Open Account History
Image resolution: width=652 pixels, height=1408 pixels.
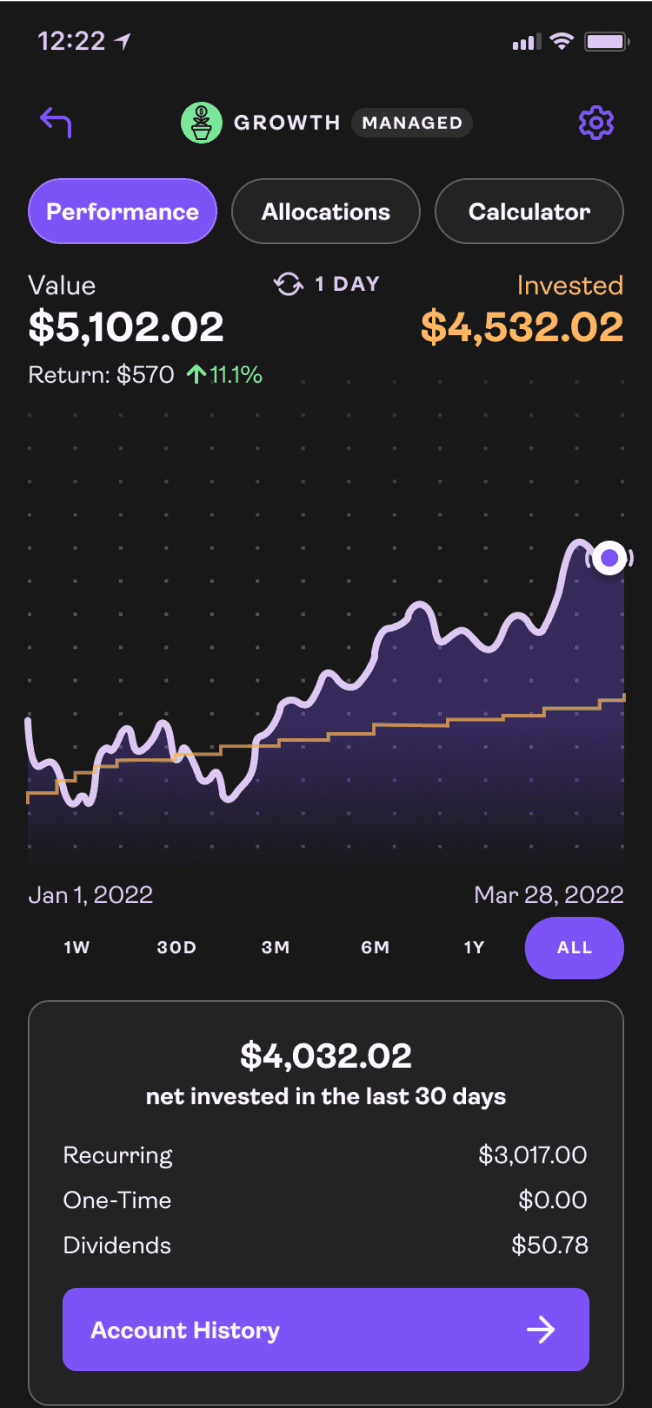click(326, 1329)
